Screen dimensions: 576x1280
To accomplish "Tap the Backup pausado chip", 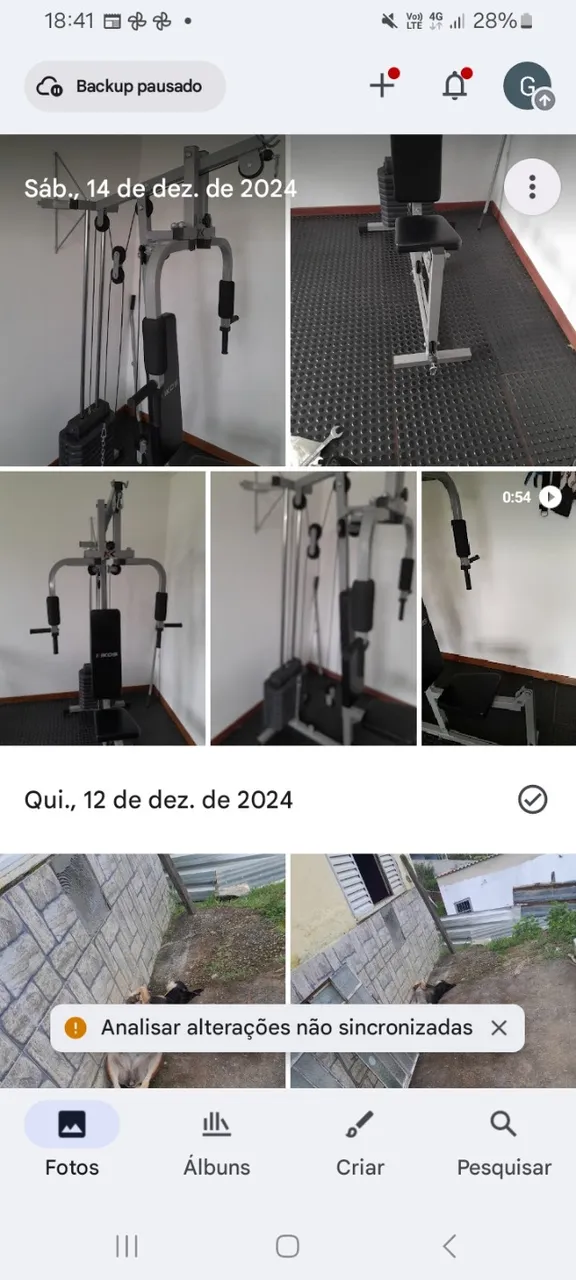I will [125, 86].
